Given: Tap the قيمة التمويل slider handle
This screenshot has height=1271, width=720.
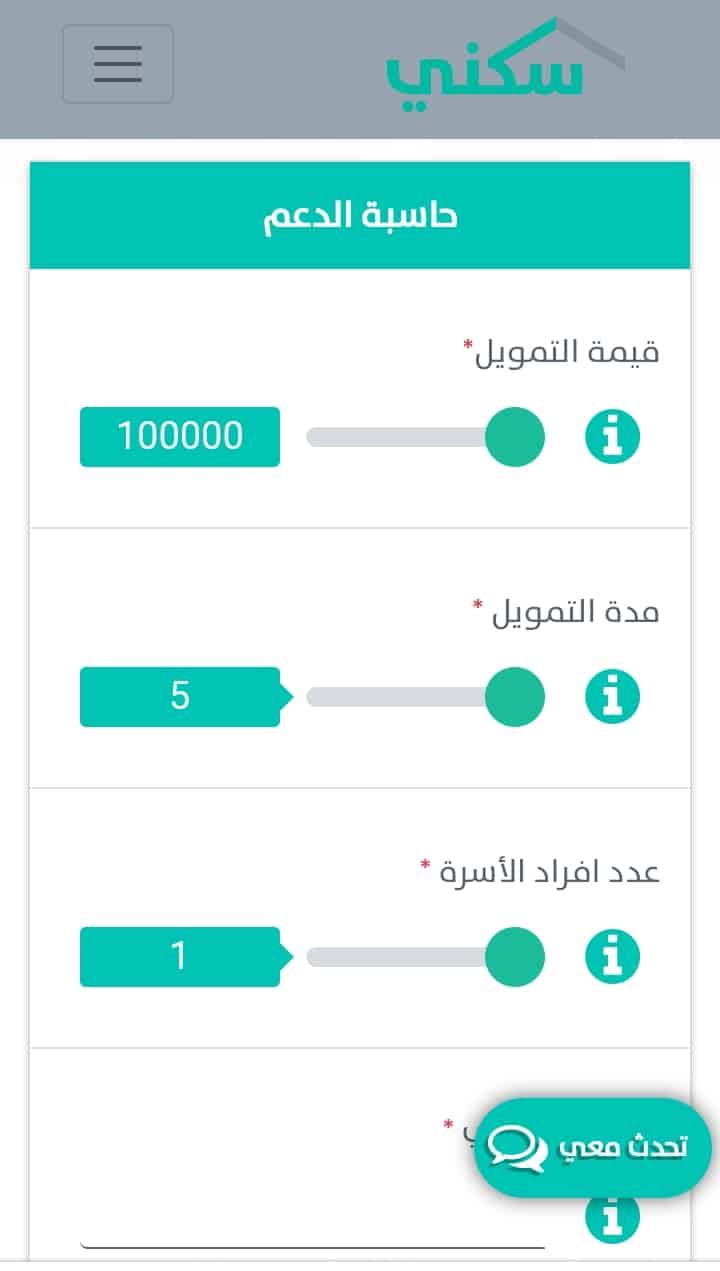Looking at the screenshot, I should coord(515,437).
